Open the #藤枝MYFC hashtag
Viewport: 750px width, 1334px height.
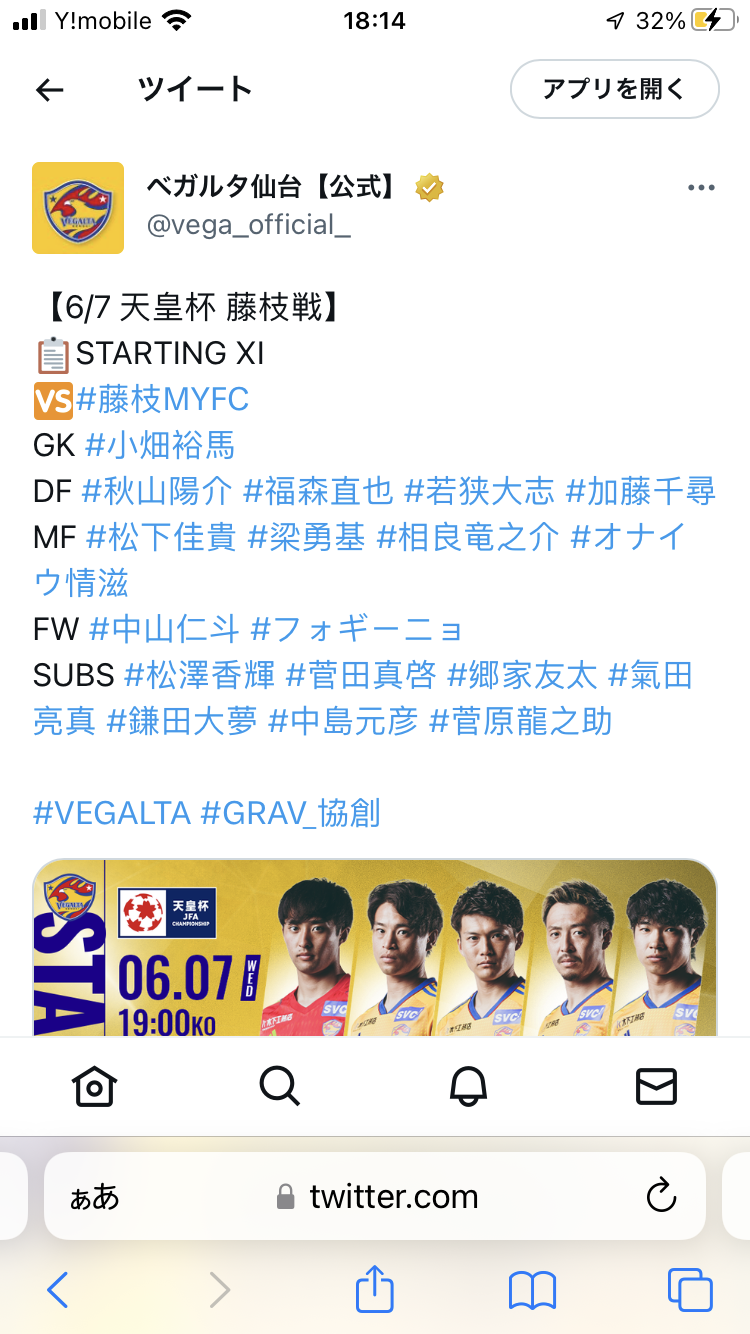pos(162,399)
